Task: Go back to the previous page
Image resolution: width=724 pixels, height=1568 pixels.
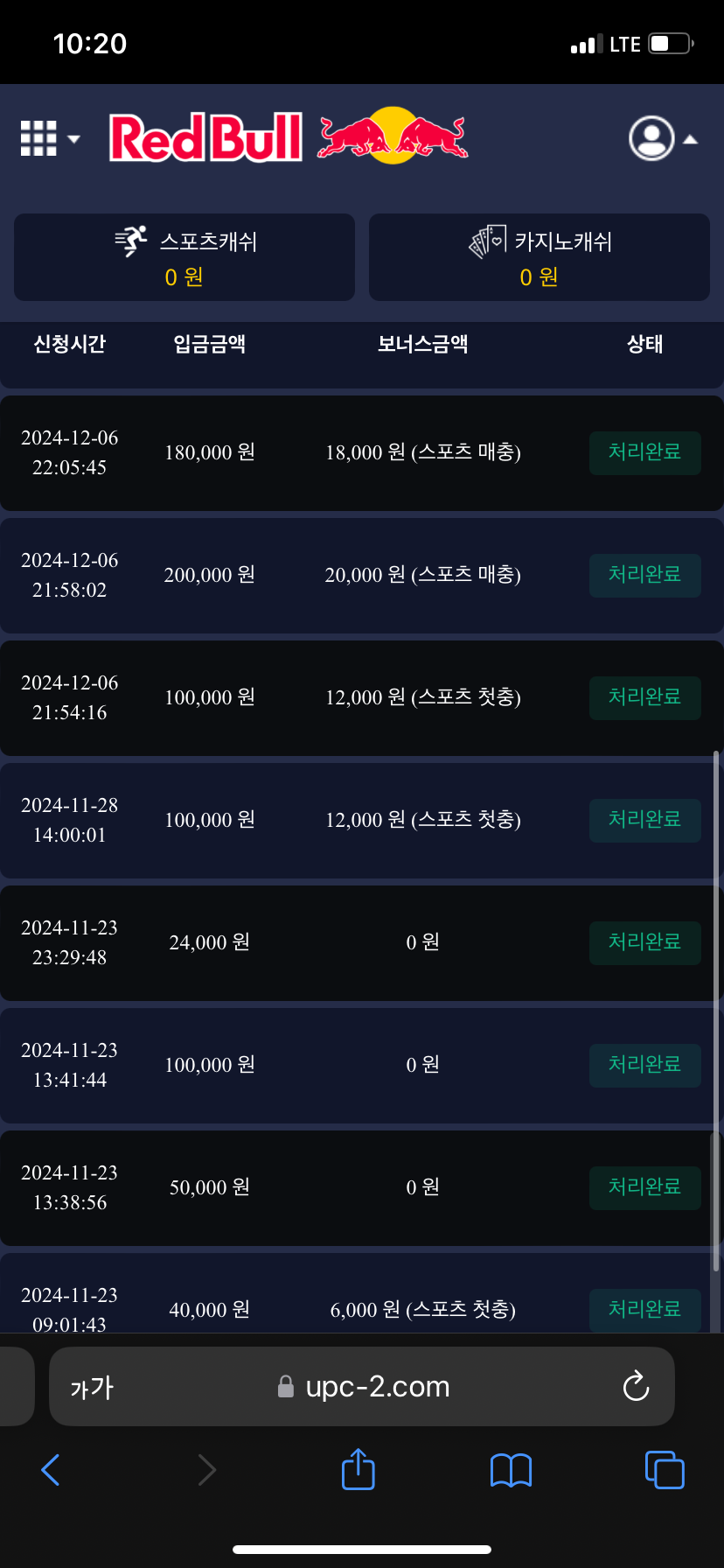Action: click(51, 1470)
